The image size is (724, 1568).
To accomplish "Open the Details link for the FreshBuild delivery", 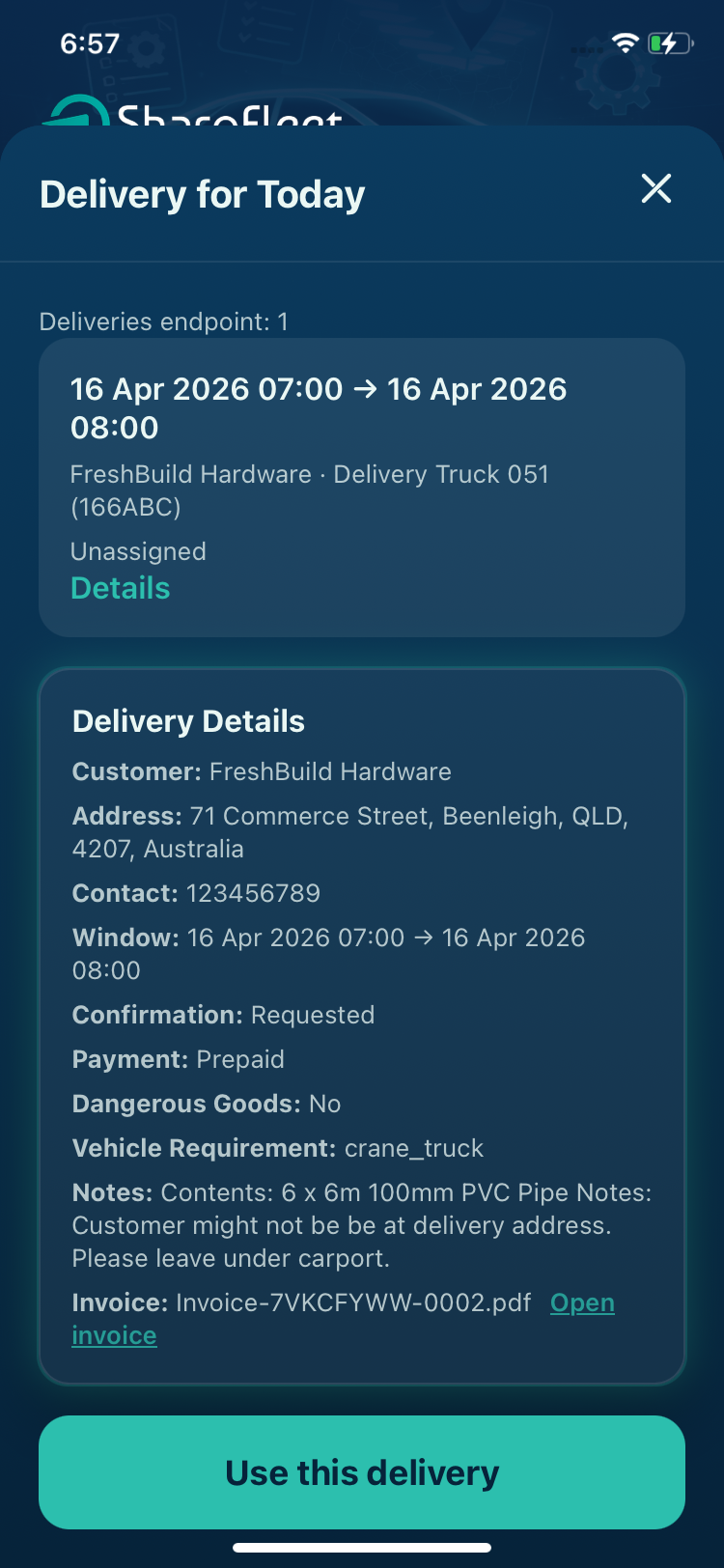I will [120, 588].
